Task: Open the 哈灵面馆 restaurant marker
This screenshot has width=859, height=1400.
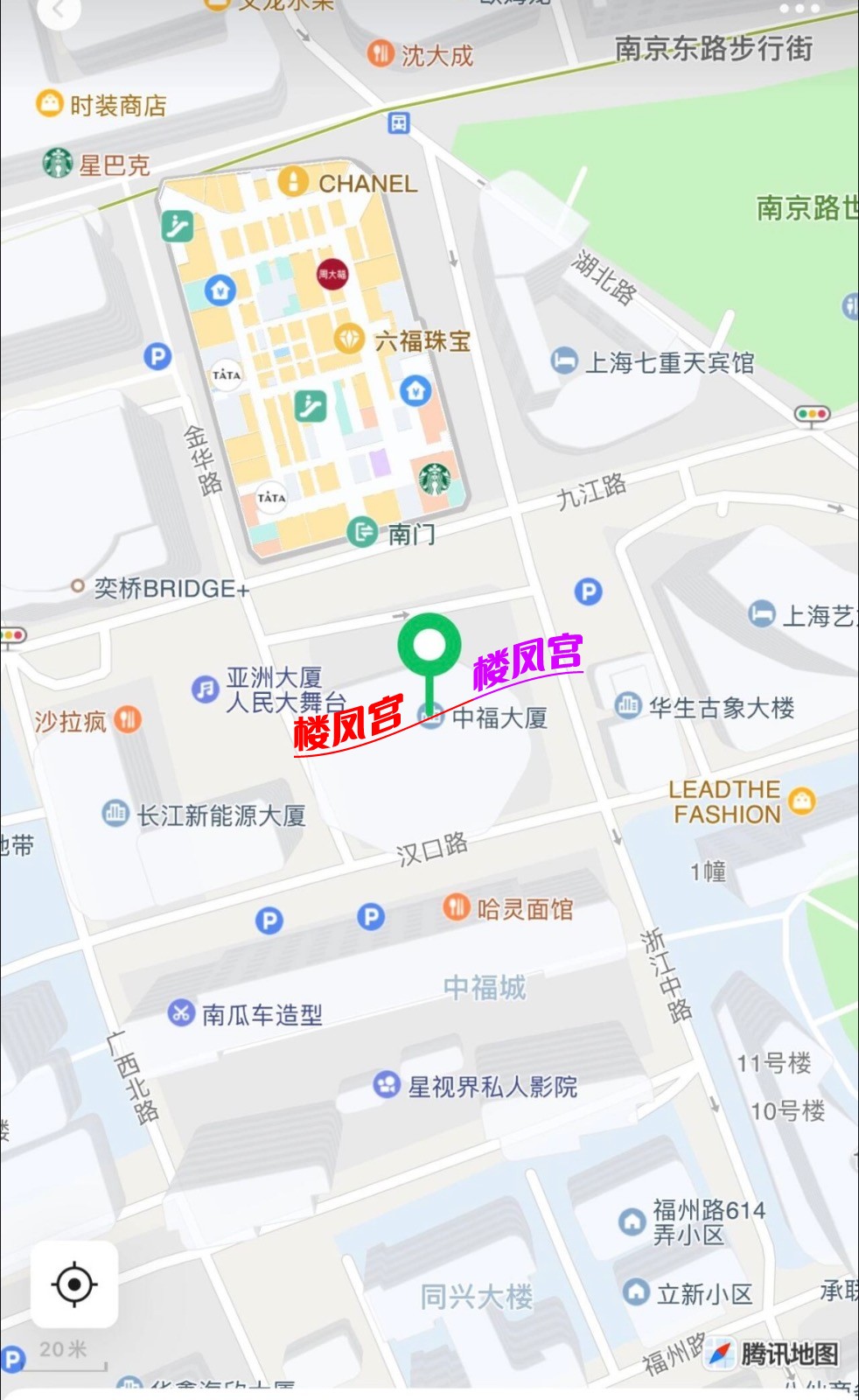Action: [x=456, y=907]
